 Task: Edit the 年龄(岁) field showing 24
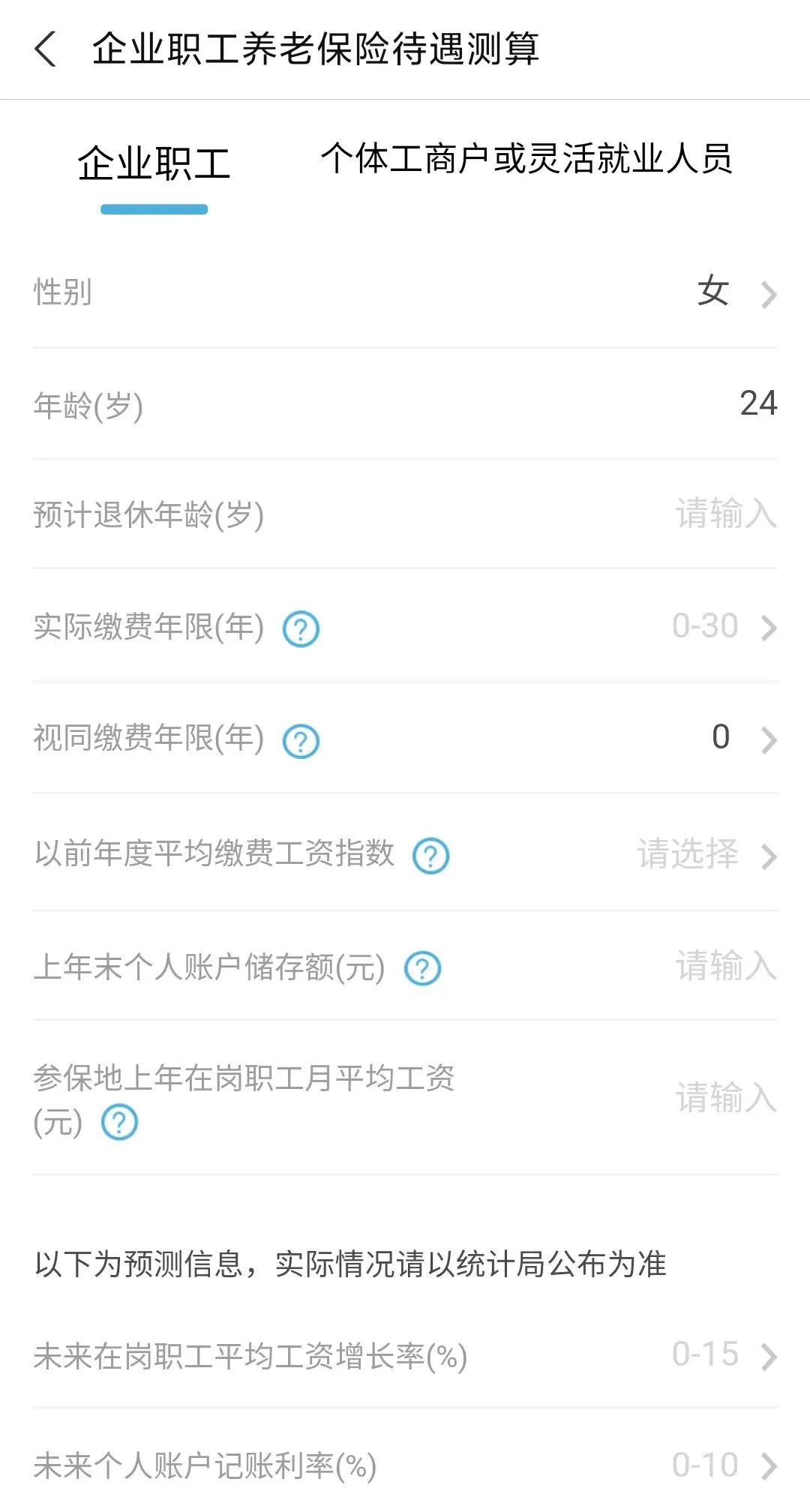757,403
